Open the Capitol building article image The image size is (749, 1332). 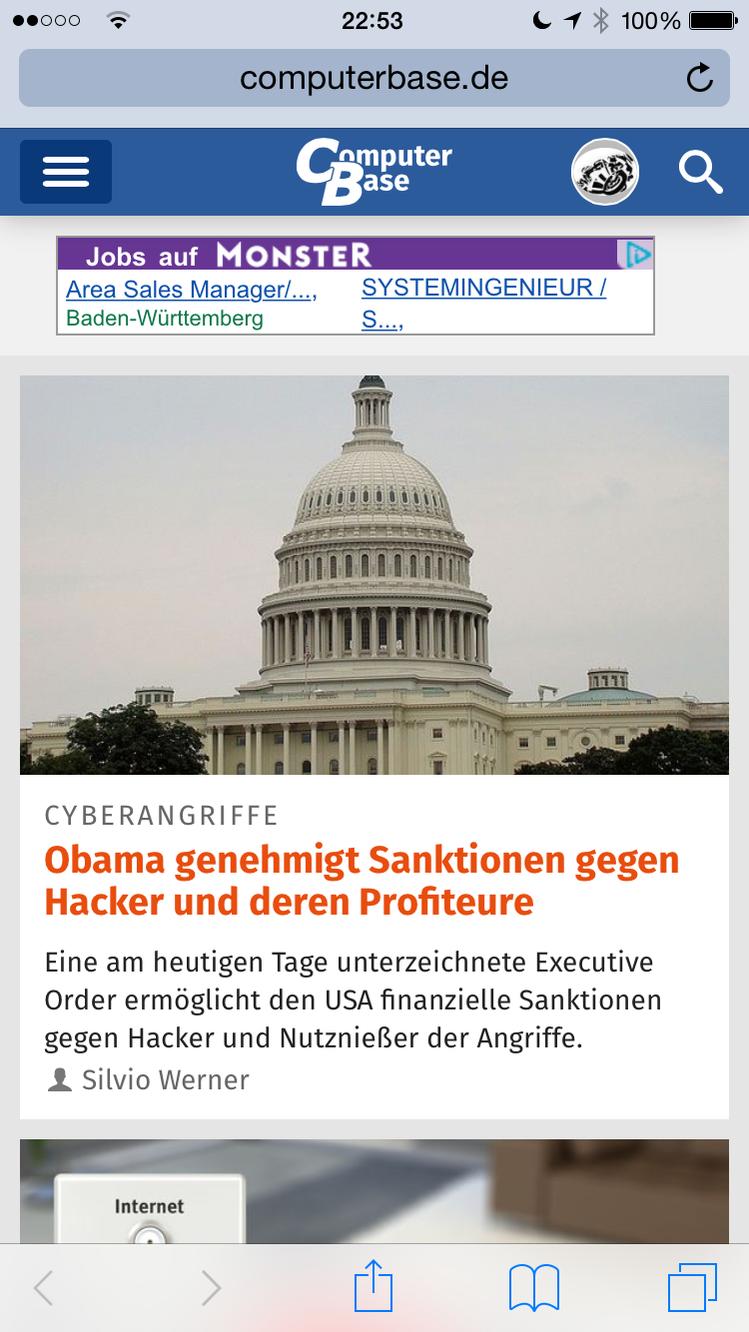click(374, 574)
